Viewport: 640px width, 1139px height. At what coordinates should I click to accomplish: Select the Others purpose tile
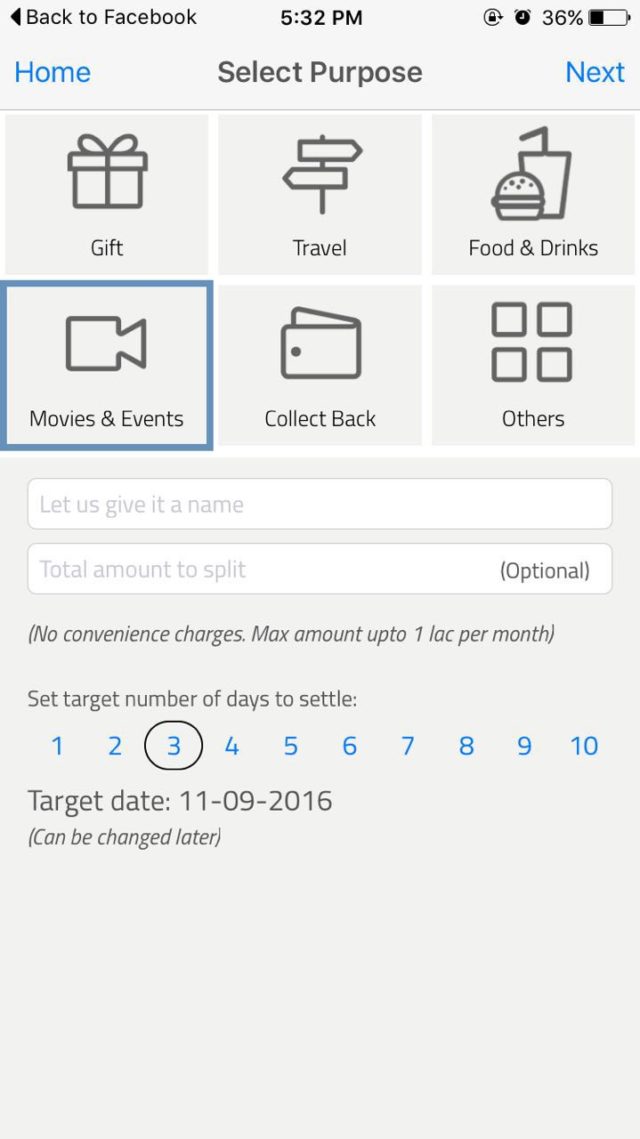[533, 366]
